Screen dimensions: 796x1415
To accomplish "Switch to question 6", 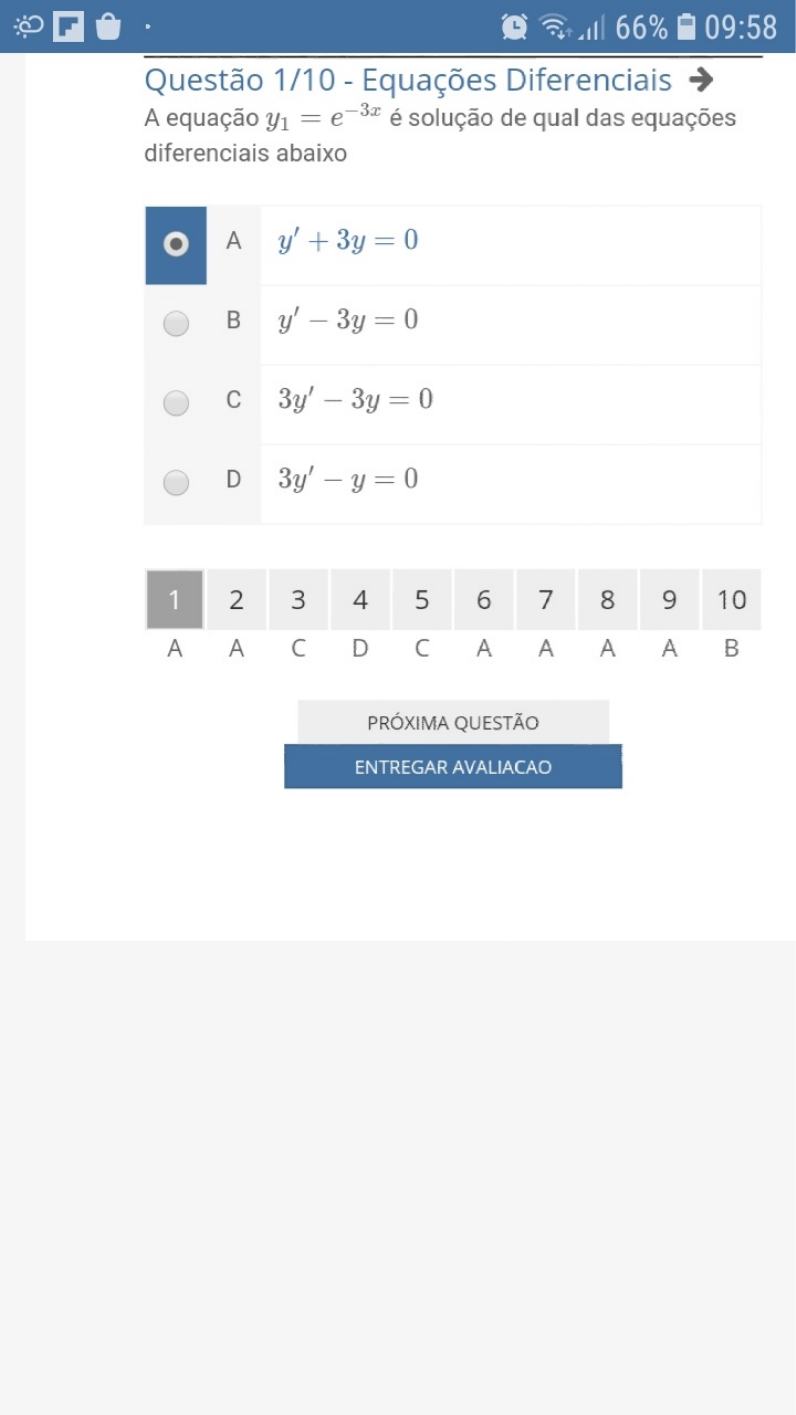I will tap(484, 600).
